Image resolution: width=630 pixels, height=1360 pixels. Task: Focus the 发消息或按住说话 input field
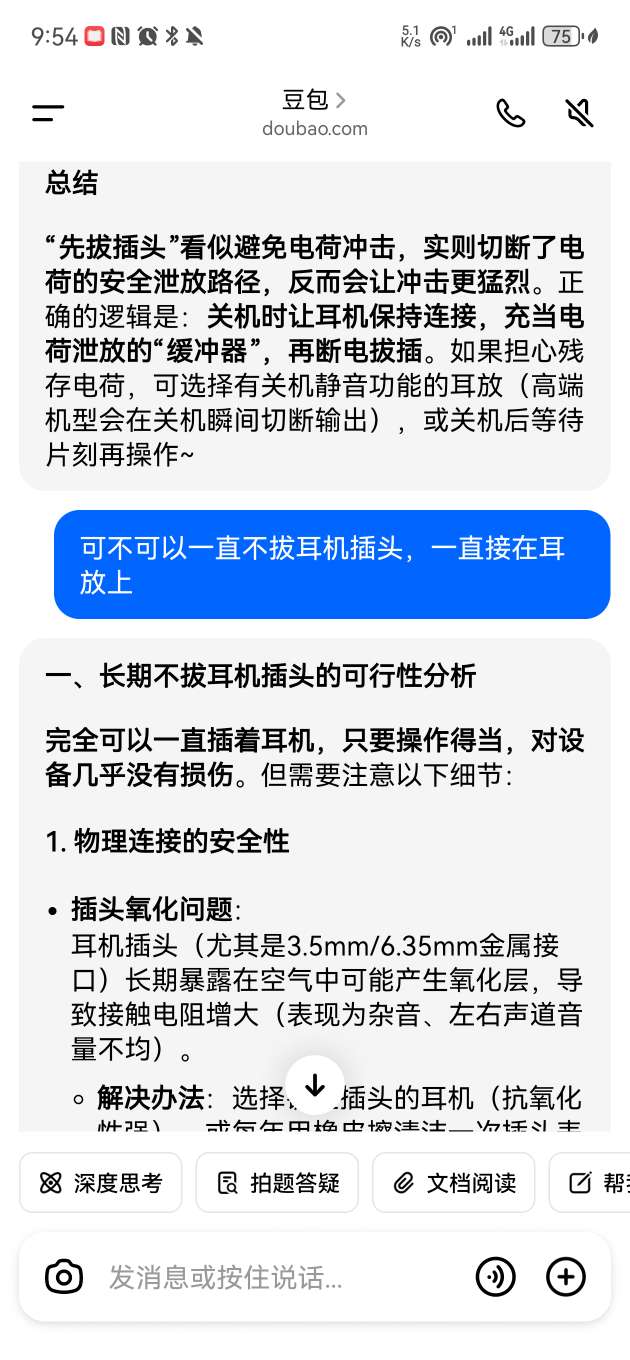coord(280,1277)
